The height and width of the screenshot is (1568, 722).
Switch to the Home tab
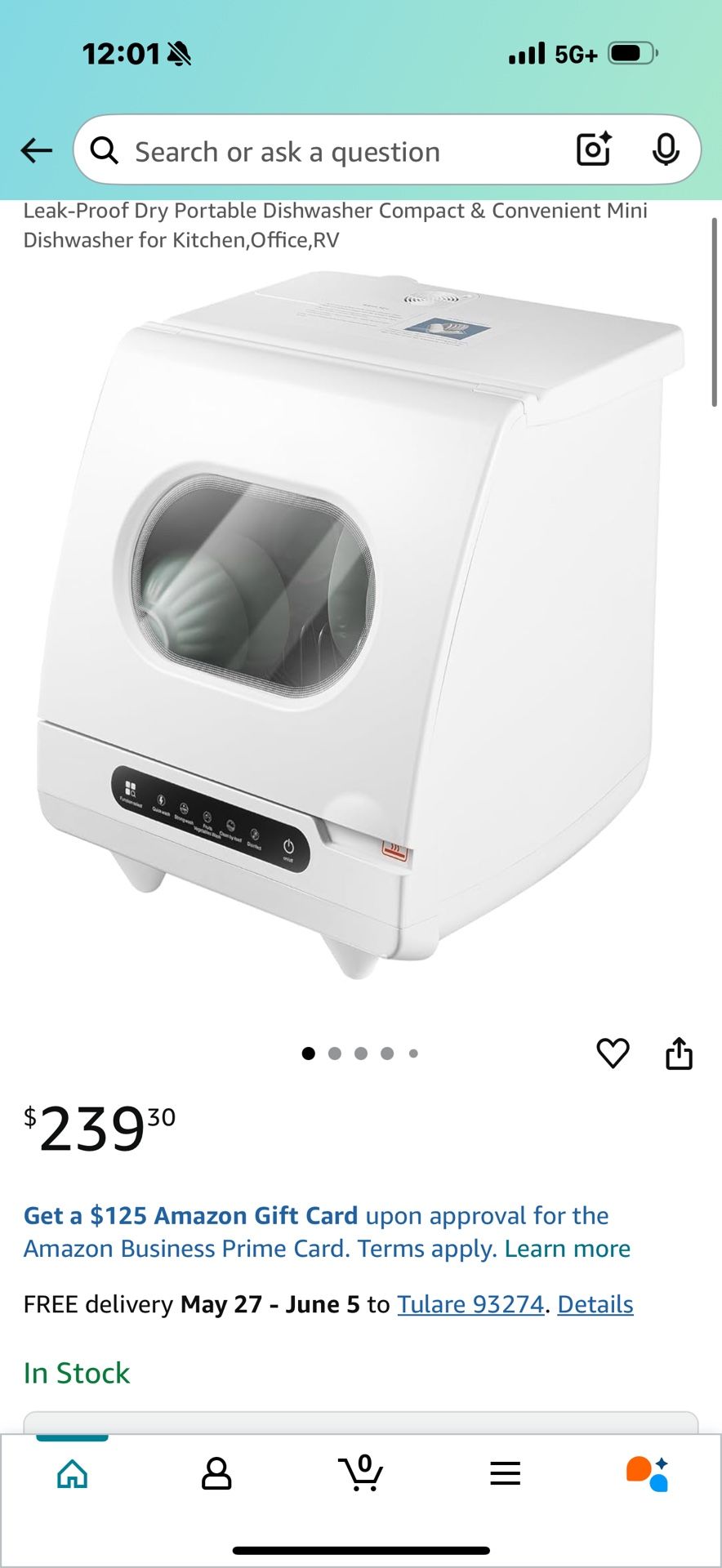click(73, 1474)
